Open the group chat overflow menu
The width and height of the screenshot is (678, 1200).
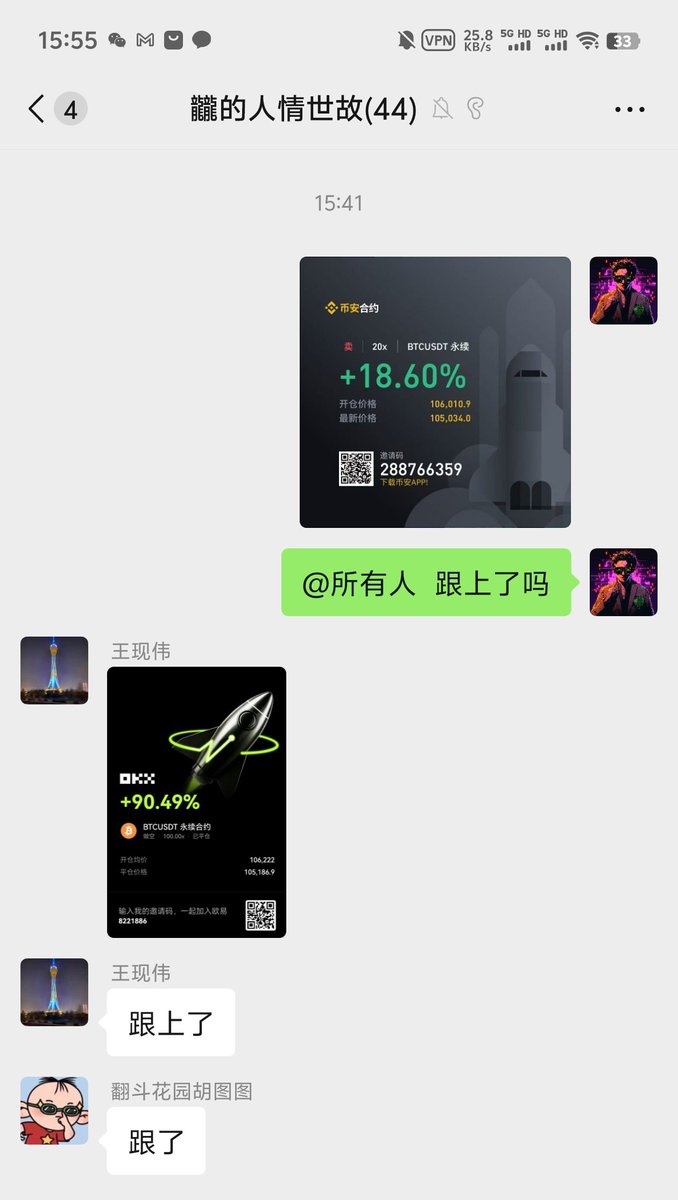click(629, 109)
